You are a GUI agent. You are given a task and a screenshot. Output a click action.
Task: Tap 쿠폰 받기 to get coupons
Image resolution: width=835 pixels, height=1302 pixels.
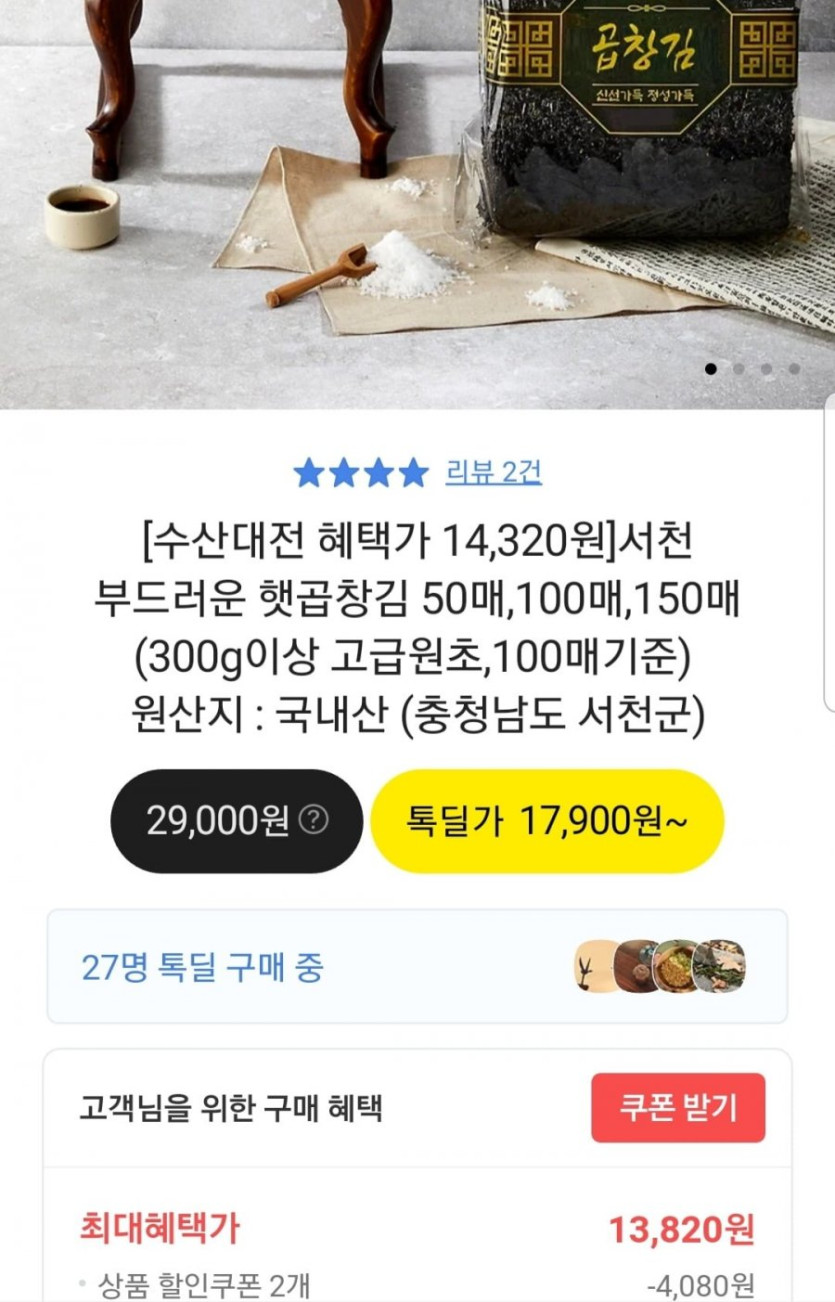[677, 1108]
